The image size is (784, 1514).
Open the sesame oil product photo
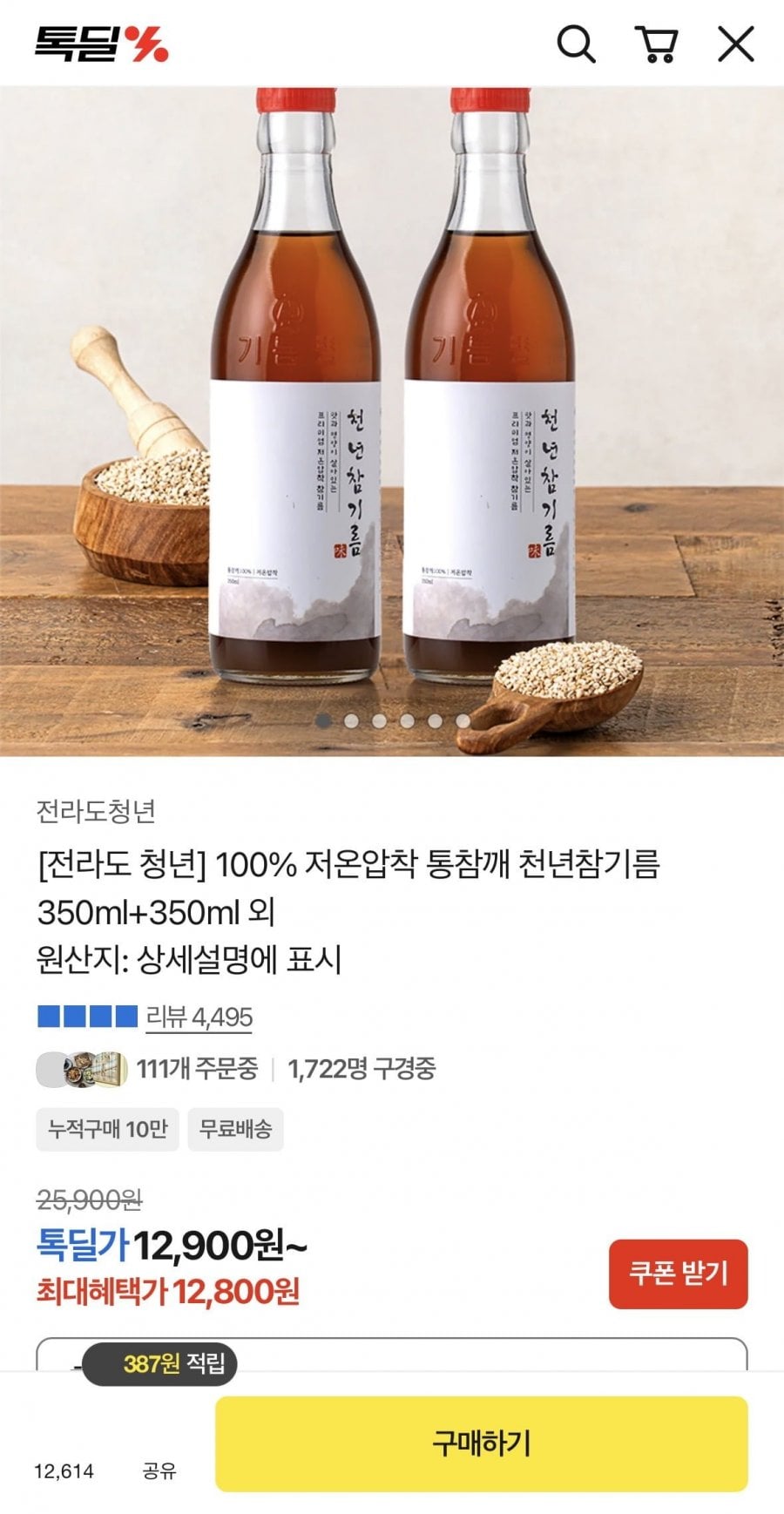click(392, 421)
